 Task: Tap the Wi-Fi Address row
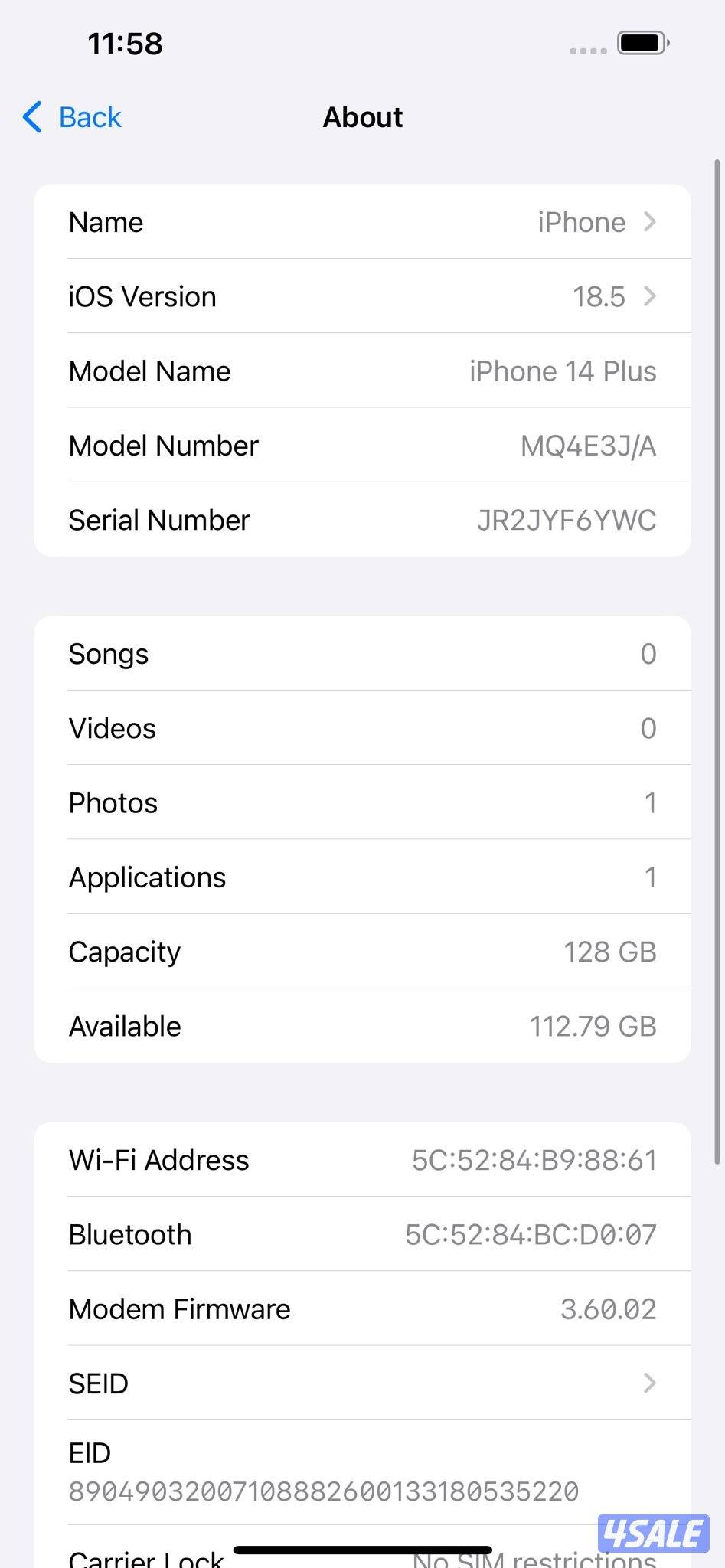(362, 1160)
